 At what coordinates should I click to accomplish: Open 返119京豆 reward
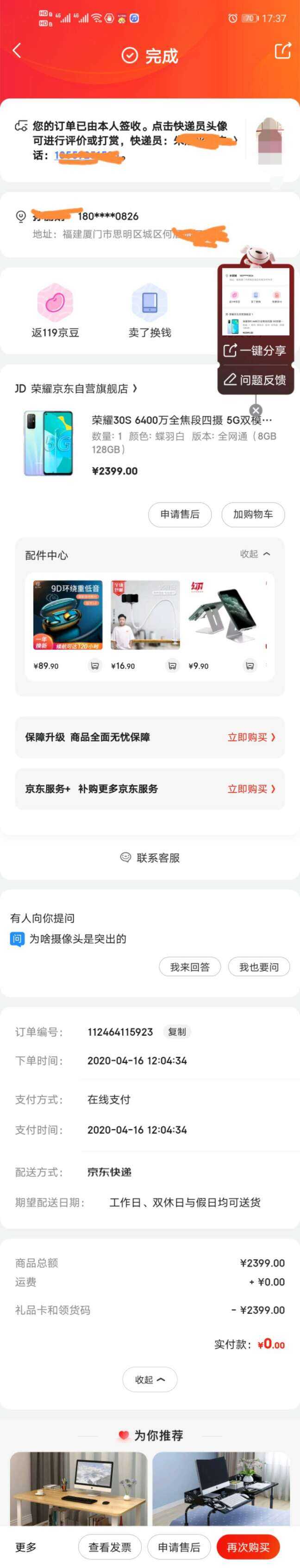point(55,311)
